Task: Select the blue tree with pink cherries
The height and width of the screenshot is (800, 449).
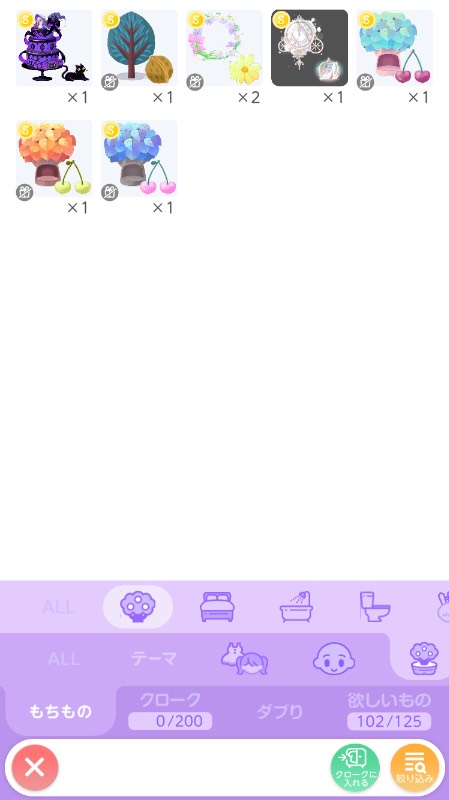Action: click(x=139, y=159)
